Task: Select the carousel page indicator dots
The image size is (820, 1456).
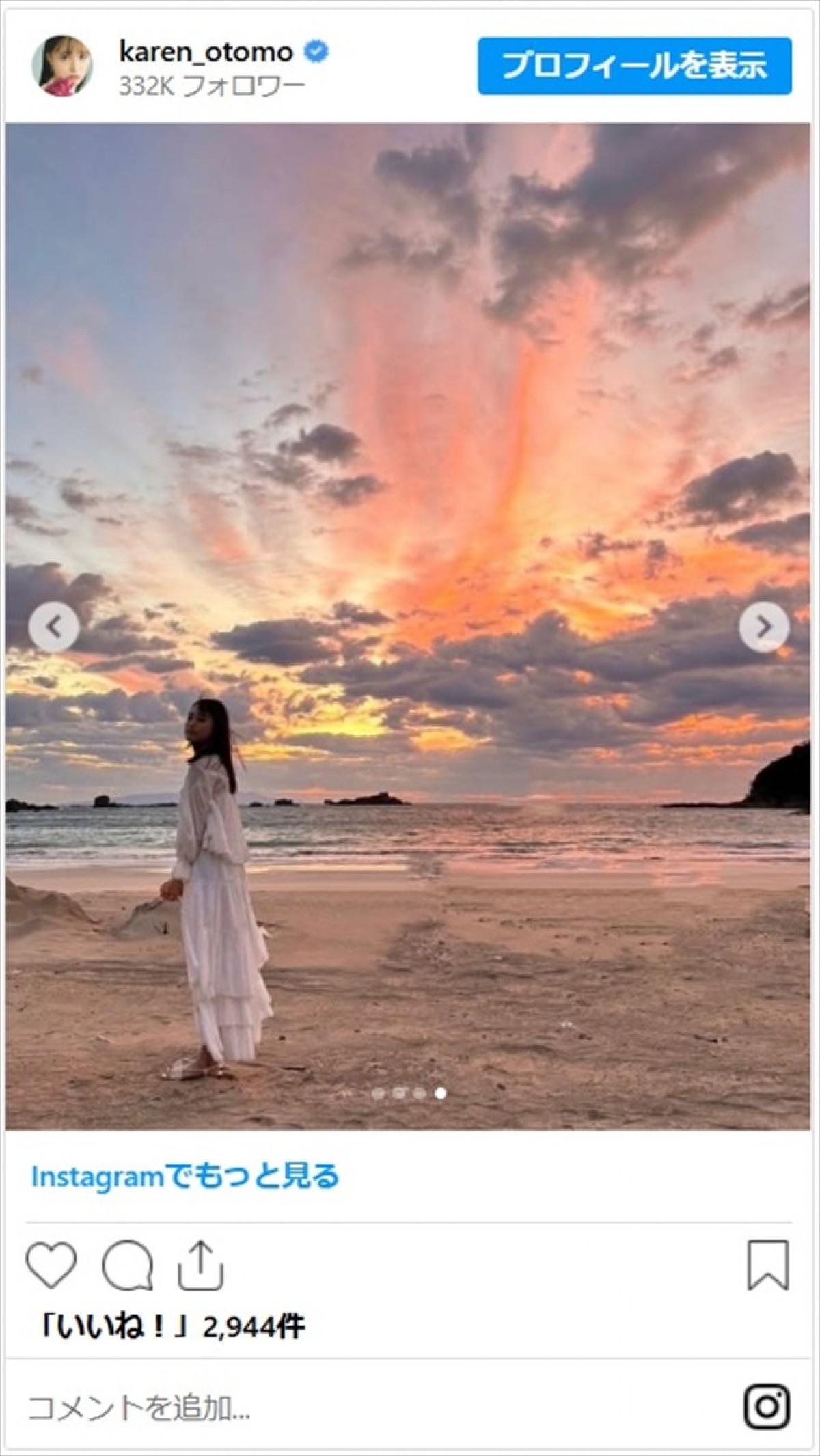Action: pyautogui.click(x=409, y=1093)
